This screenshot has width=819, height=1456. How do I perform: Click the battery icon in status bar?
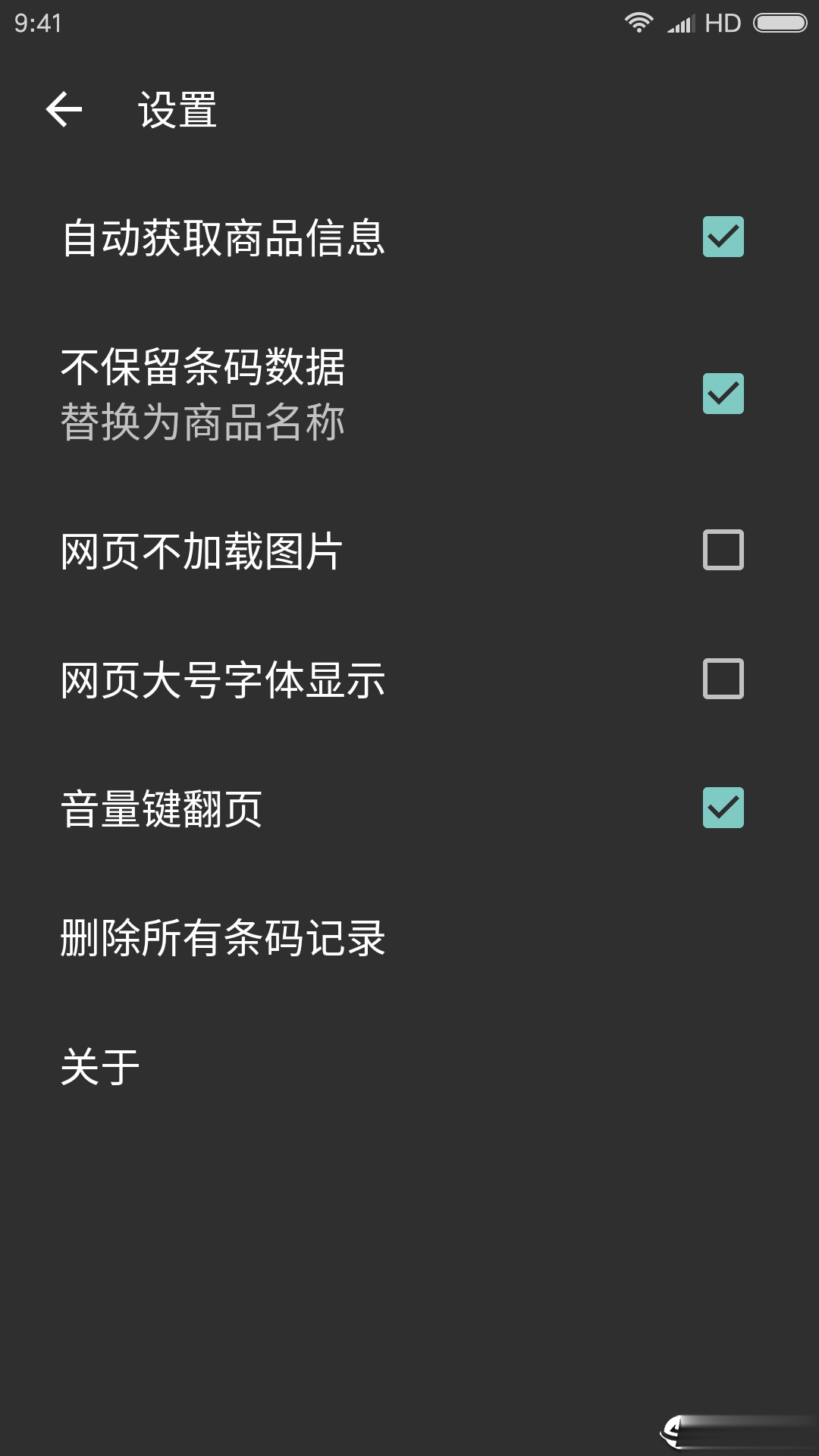coord(781,23)
